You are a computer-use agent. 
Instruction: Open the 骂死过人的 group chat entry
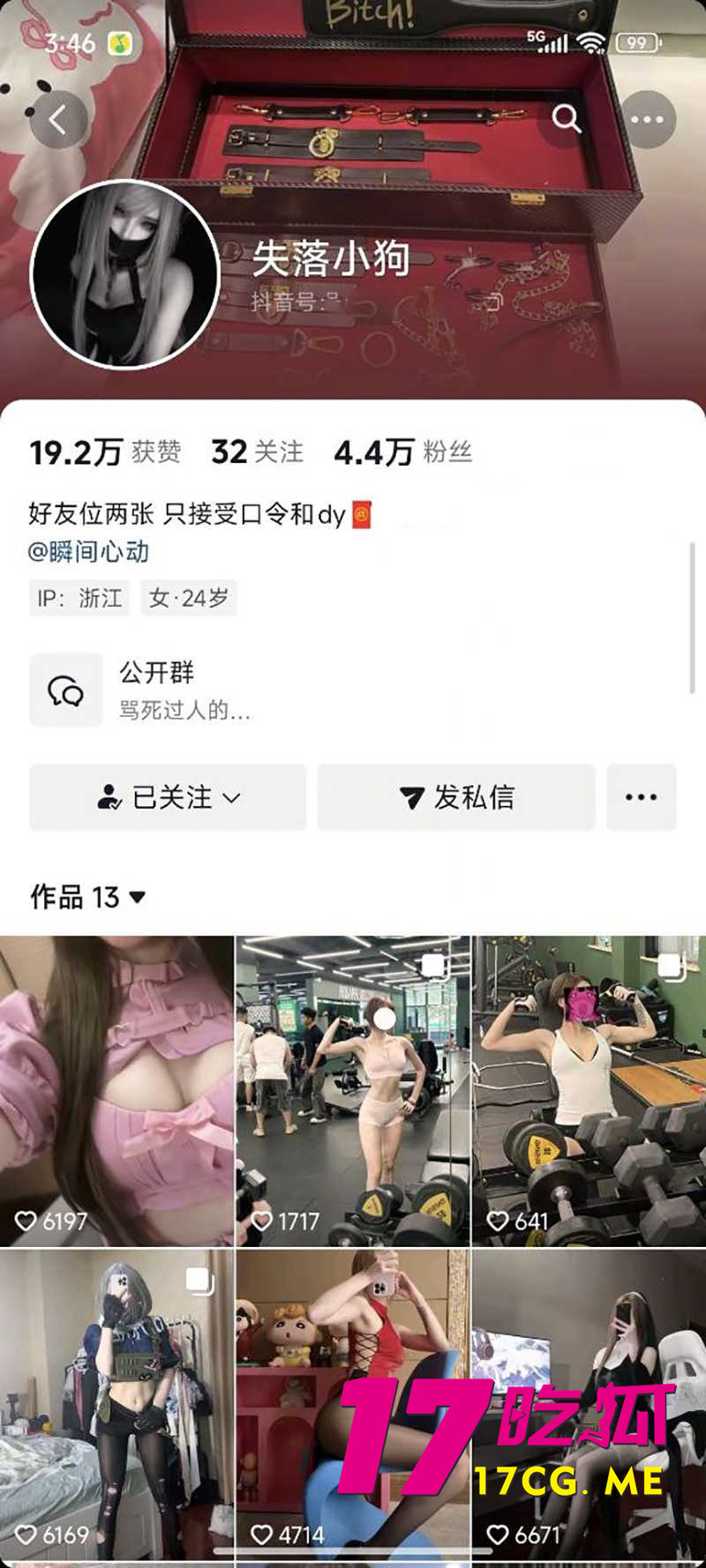184,713
